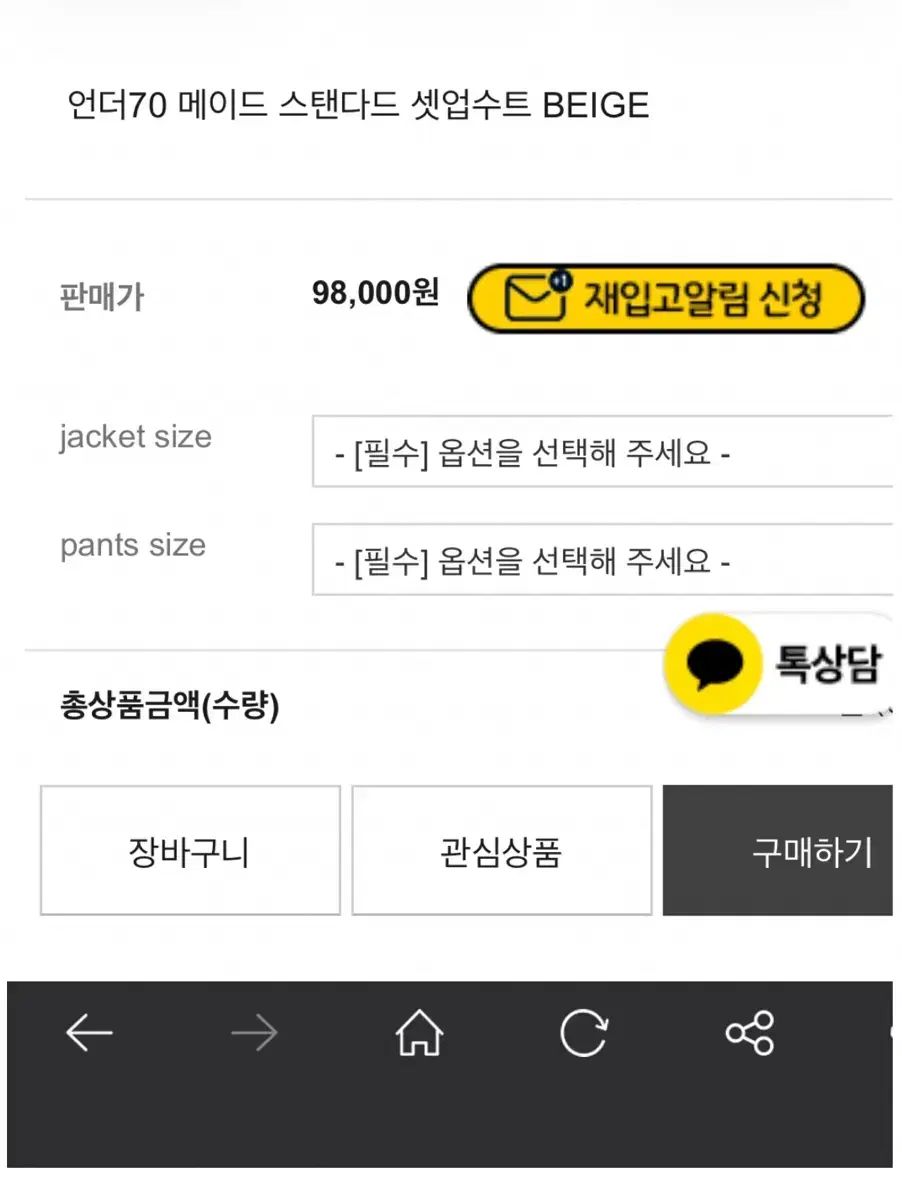Open the jacket size dropdown
The width and height of the screenshot is (902, 1200).
(x=602, y=452)
